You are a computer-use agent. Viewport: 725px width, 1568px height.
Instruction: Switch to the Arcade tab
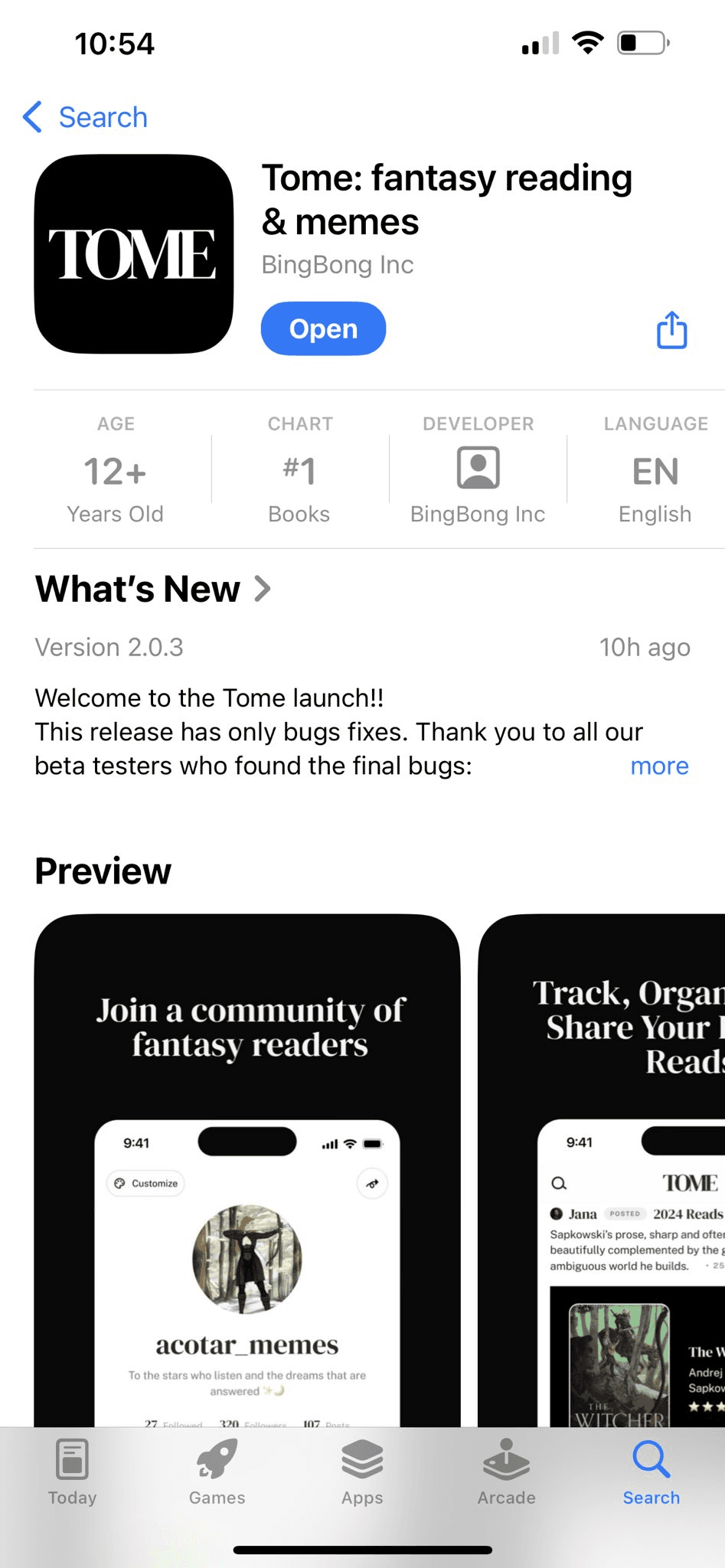[506, 1472]
